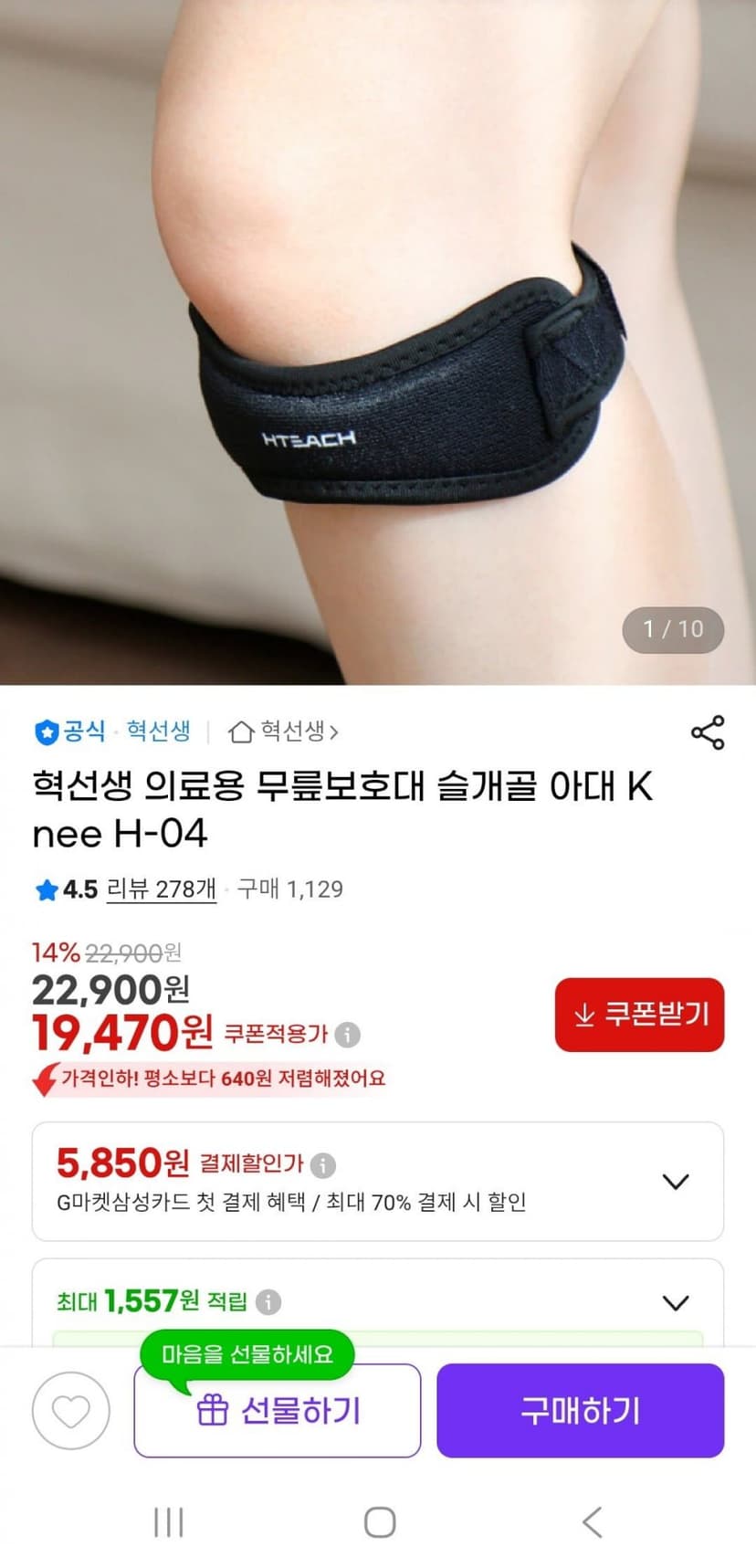
Task: Open recent apps from navigation bar
Action: coord(168,1522)
